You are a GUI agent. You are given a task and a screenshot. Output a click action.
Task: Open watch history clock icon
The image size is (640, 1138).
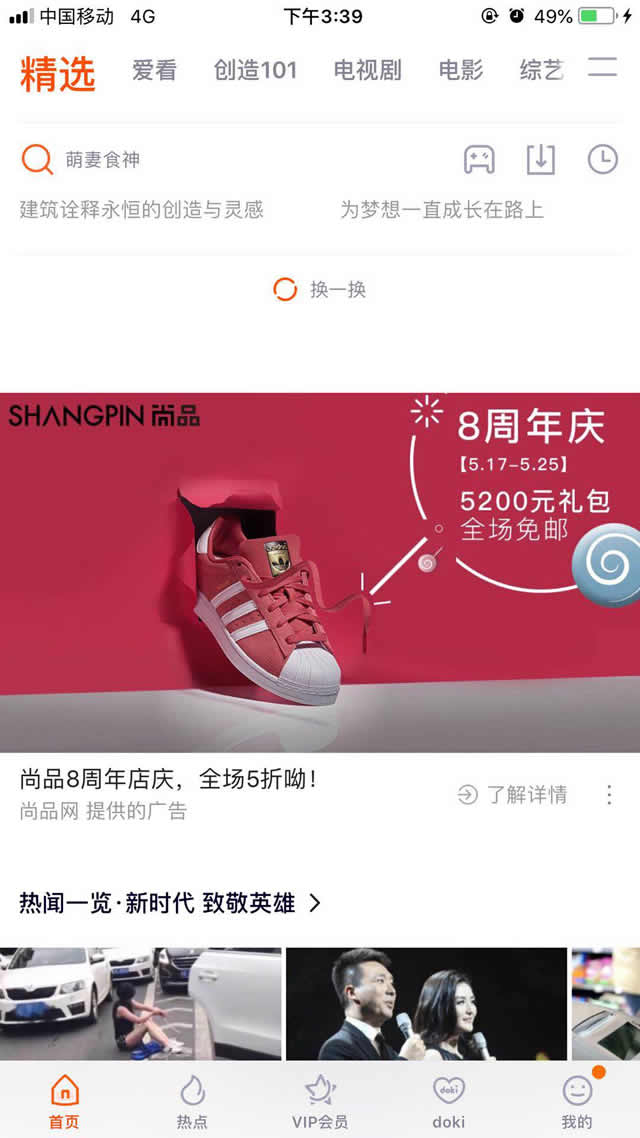[x=602, y=160]
